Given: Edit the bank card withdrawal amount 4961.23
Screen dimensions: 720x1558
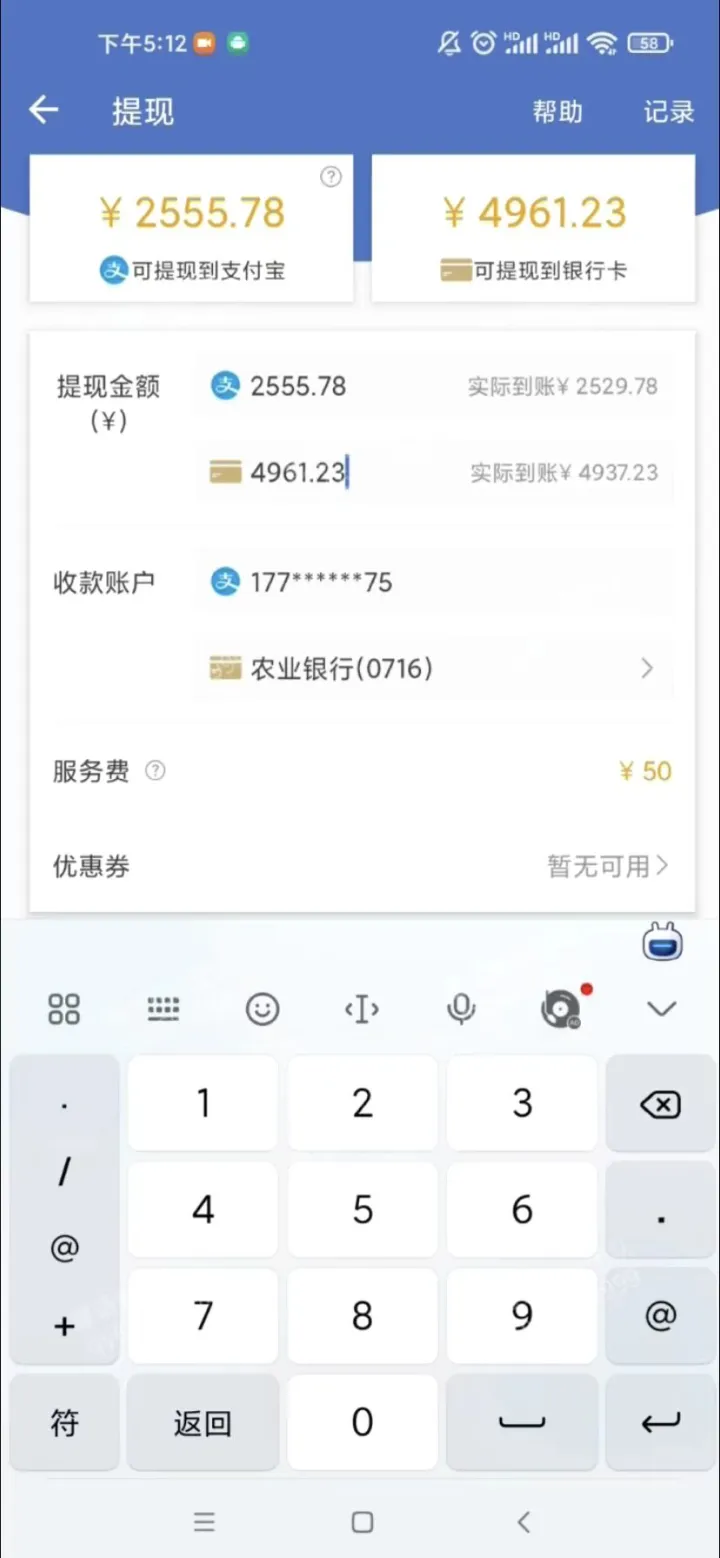Looking at the screenshot, I should (x=432, y=472).
